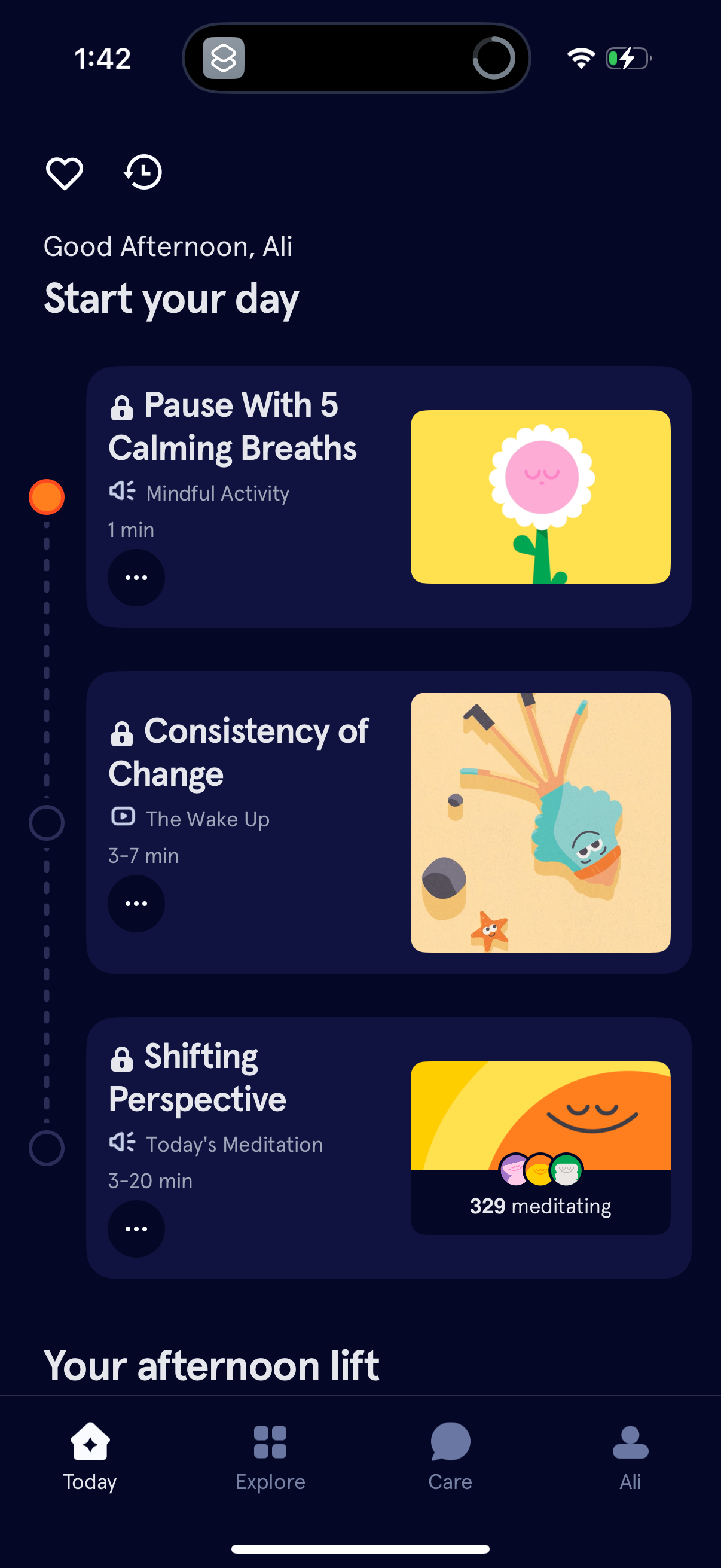Image resolution: width=721 pixels, height=1568 pixels.
Task: Open the Ali profile tab
Action: pyautogui.click(x=630, y=1458)
